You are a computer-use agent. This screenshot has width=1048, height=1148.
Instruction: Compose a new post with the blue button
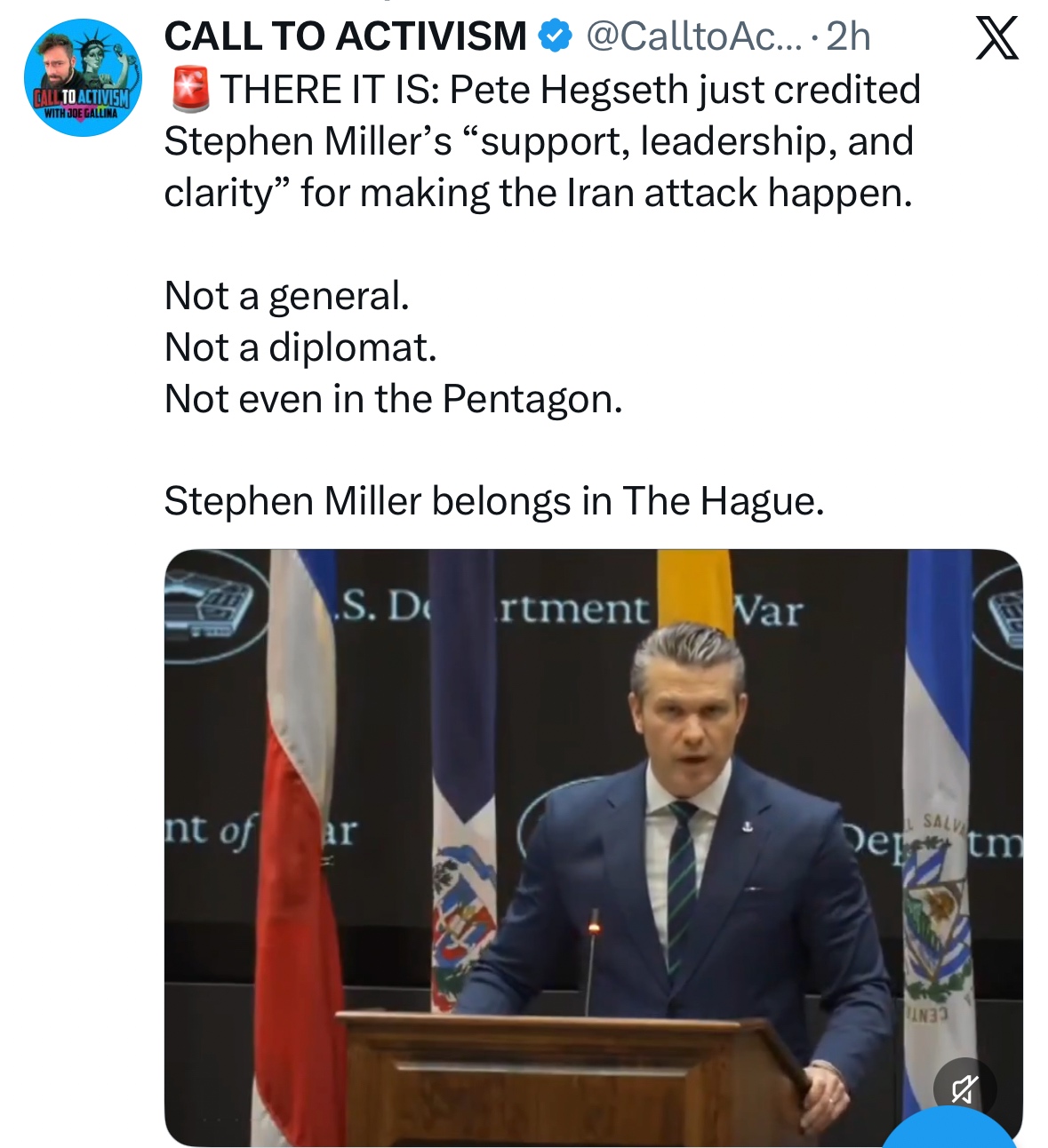(948, 1133)
